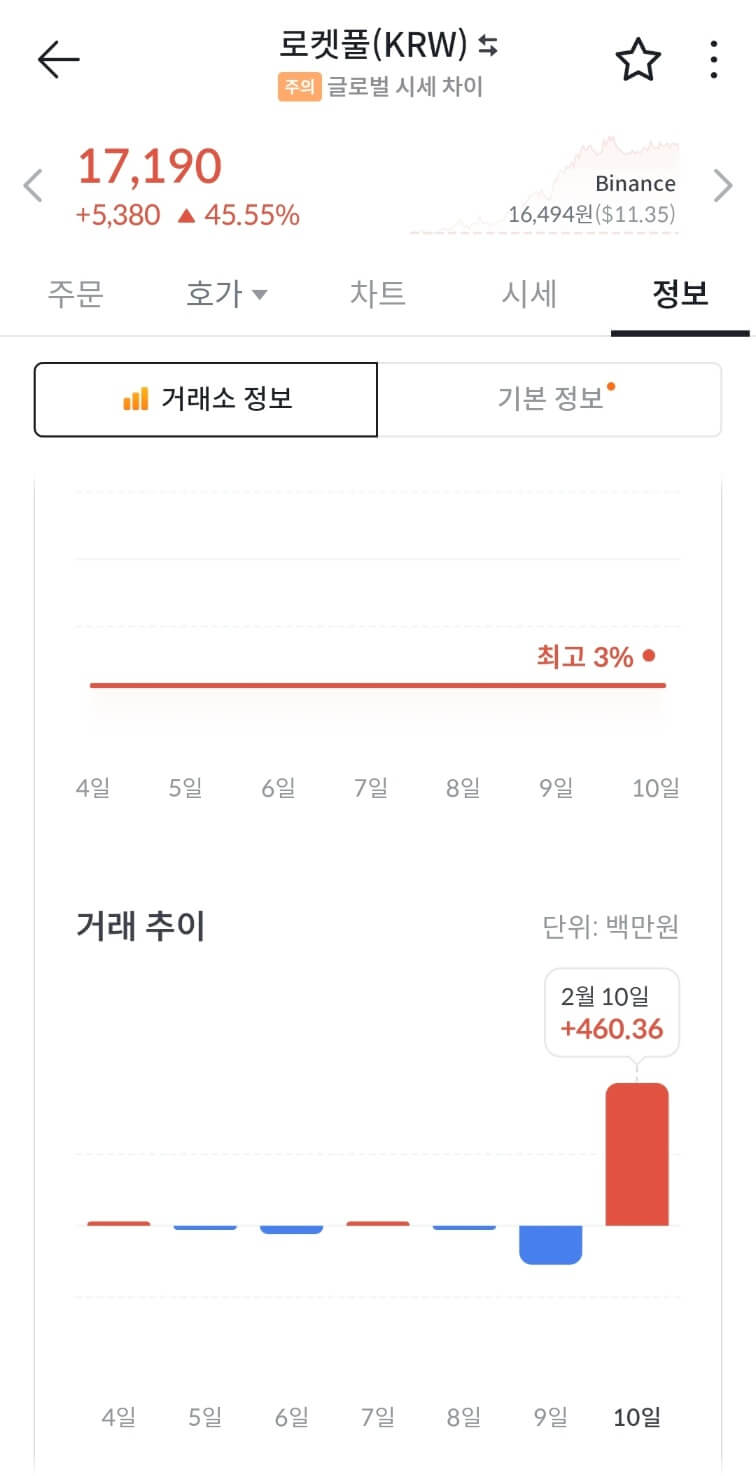Open the three-dot overflow menu
The image size is (756, 1476).
[713, 60]
